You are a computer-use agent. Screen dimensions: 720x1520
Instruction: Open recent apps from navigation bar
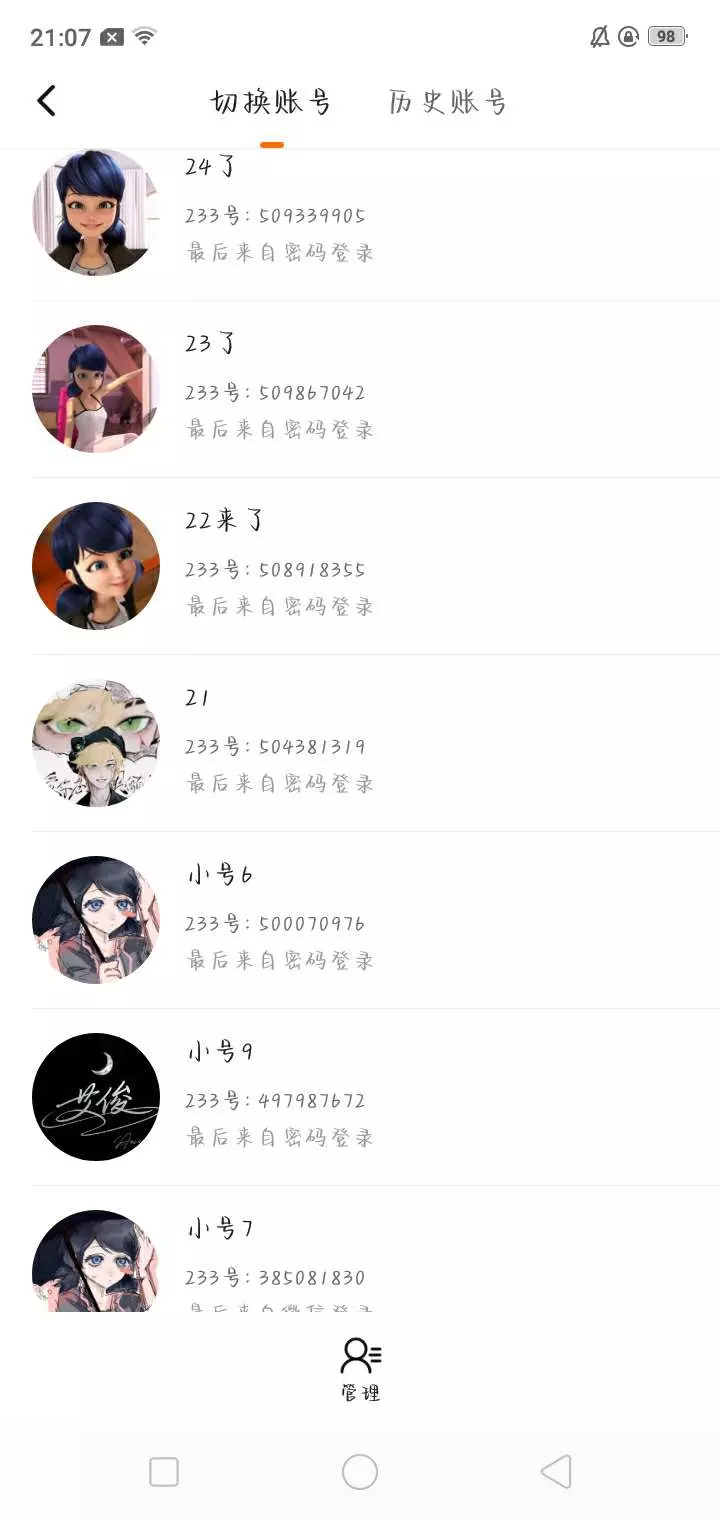164,1472
